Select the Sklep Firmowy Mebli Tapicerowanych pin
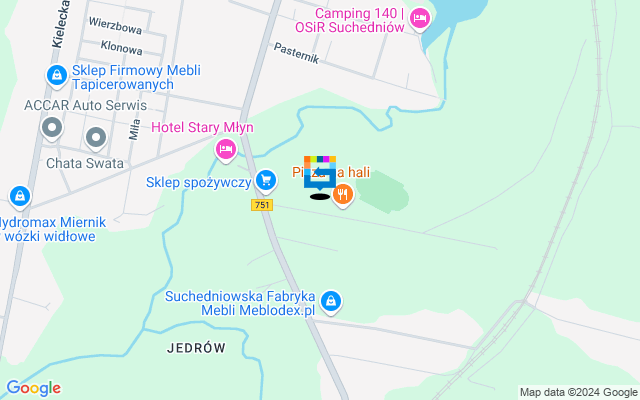Image resolution: width=640 pixels, height=400 pixels. (x=57, y=76)
